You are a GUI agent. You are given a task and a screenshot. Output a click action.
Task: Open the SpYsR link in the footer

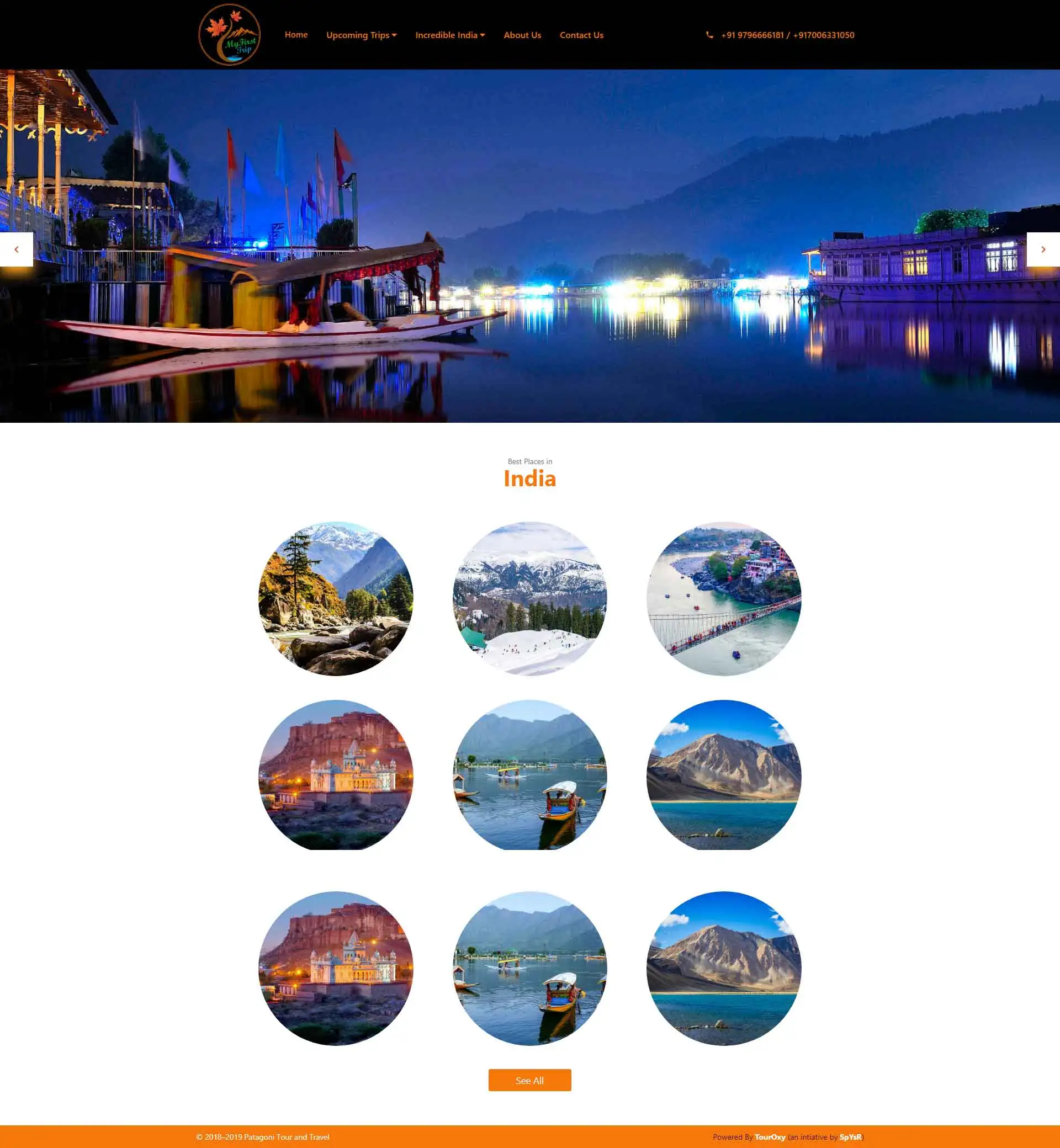(850, 1136)
